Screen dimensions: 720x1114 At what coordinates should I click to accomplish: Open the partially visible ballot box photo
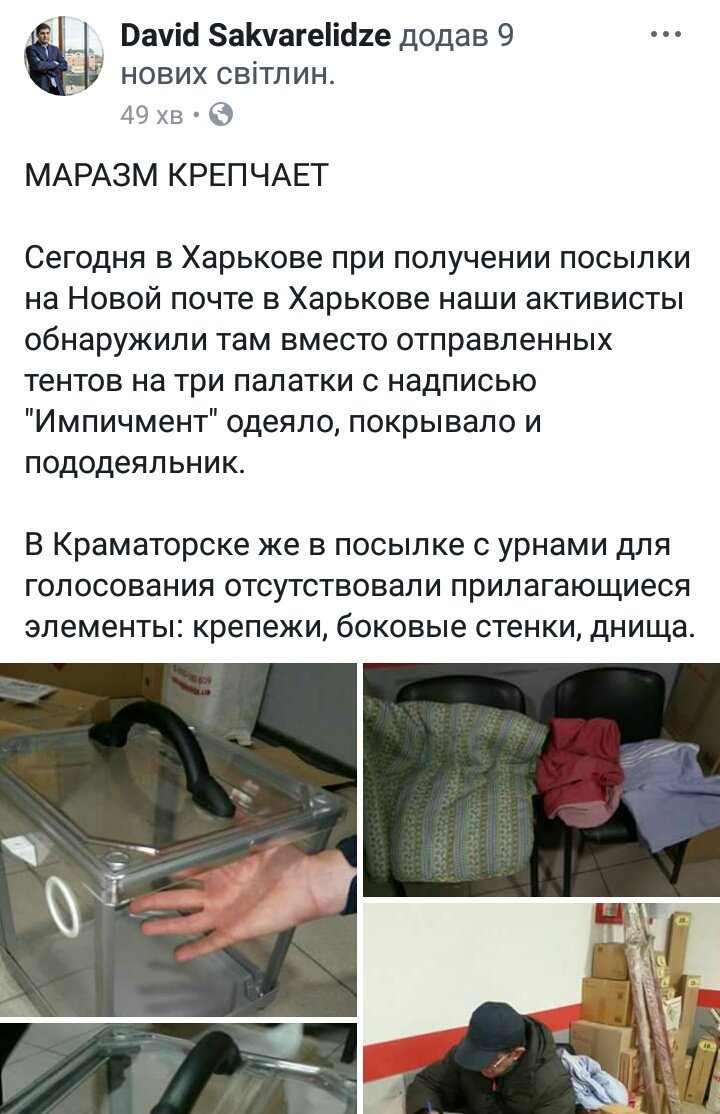point(178,1068)
